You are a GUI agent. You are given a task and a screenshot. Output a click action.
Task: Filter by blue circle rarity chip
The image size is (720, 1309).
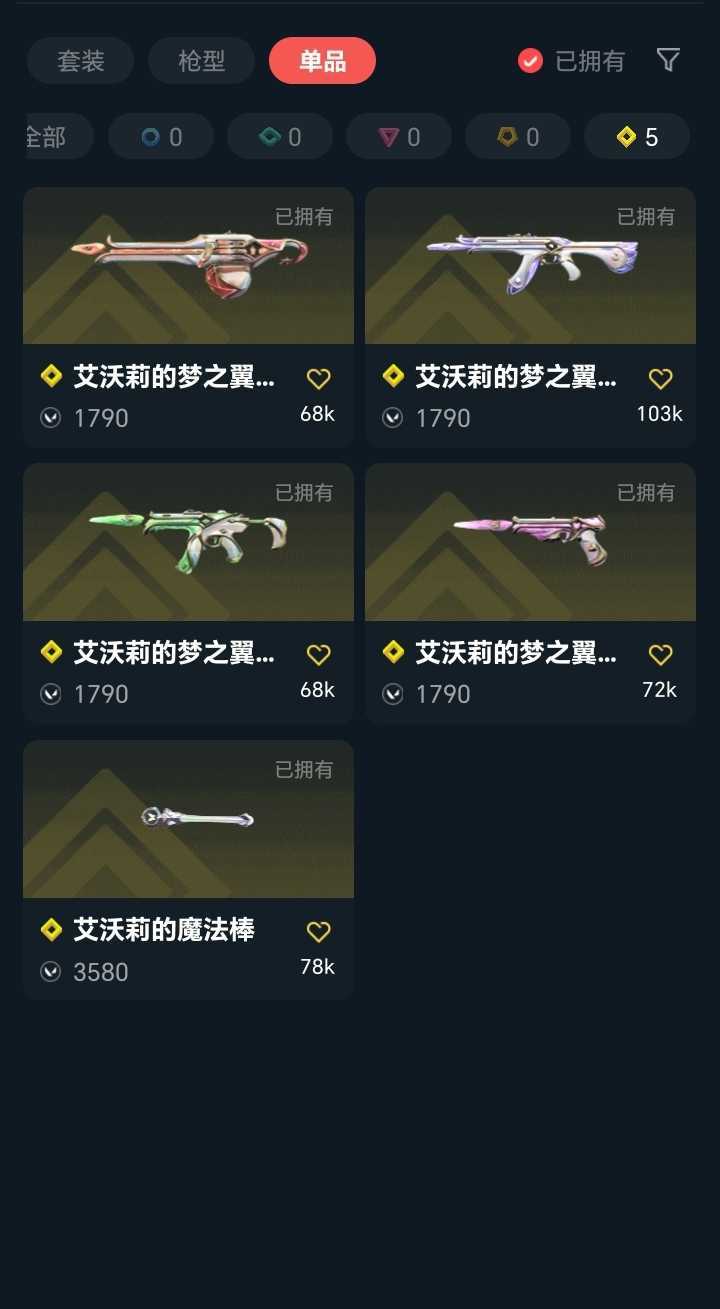coord(161,137)
